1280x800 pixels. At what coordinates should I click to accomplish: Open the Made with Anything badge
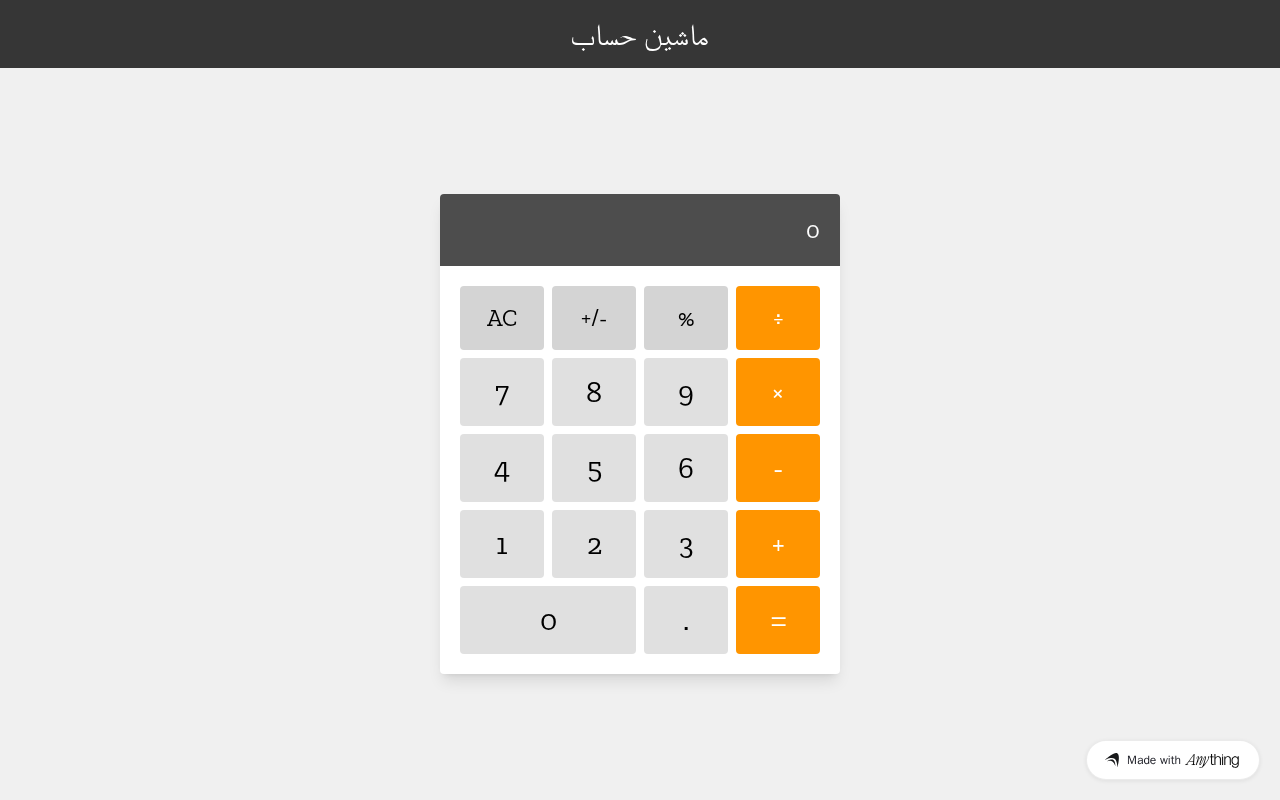click(1172, 760)
